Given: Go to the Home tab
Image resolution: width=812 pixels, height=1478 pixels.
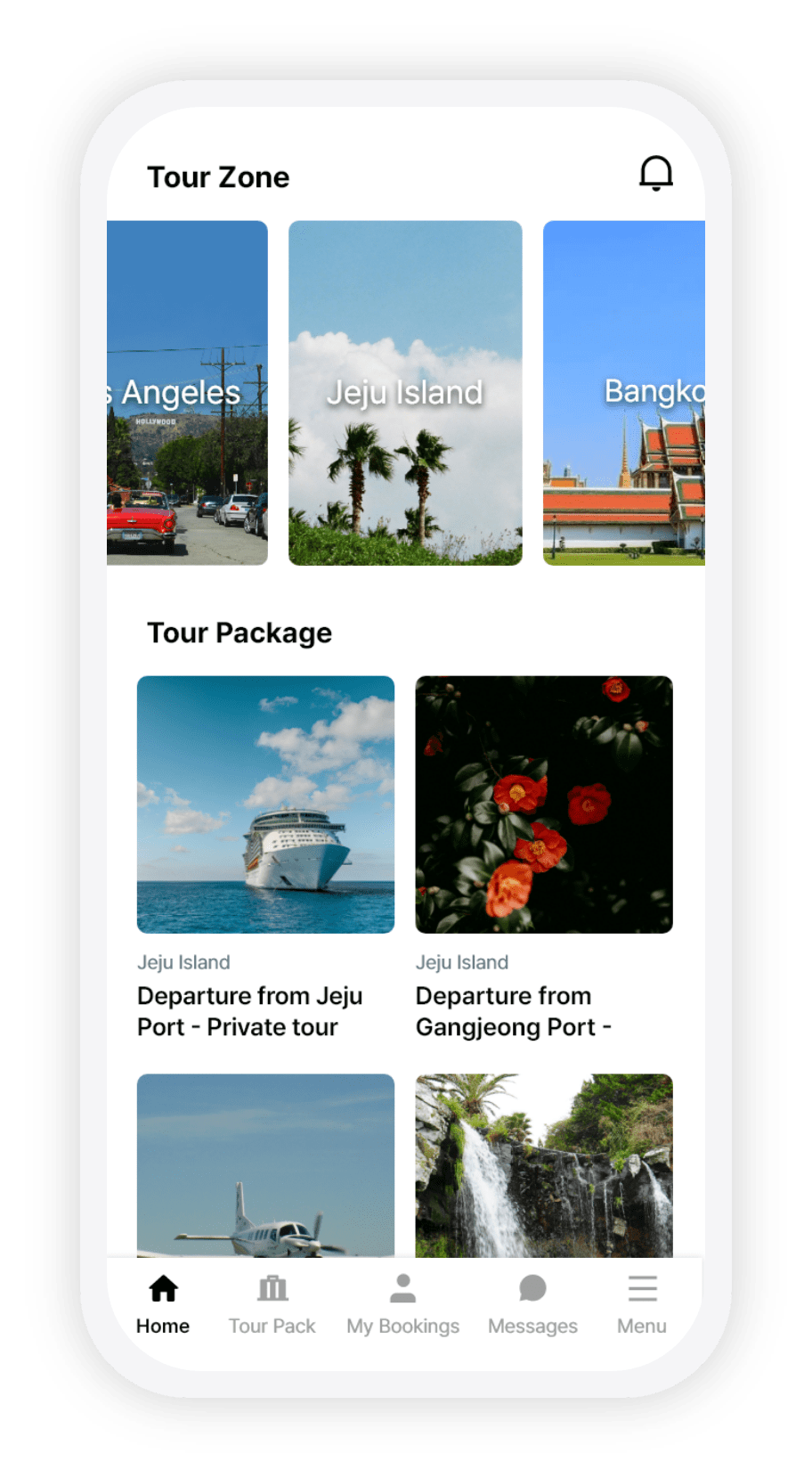Looking at the screenshot, I should (163, 1305).
